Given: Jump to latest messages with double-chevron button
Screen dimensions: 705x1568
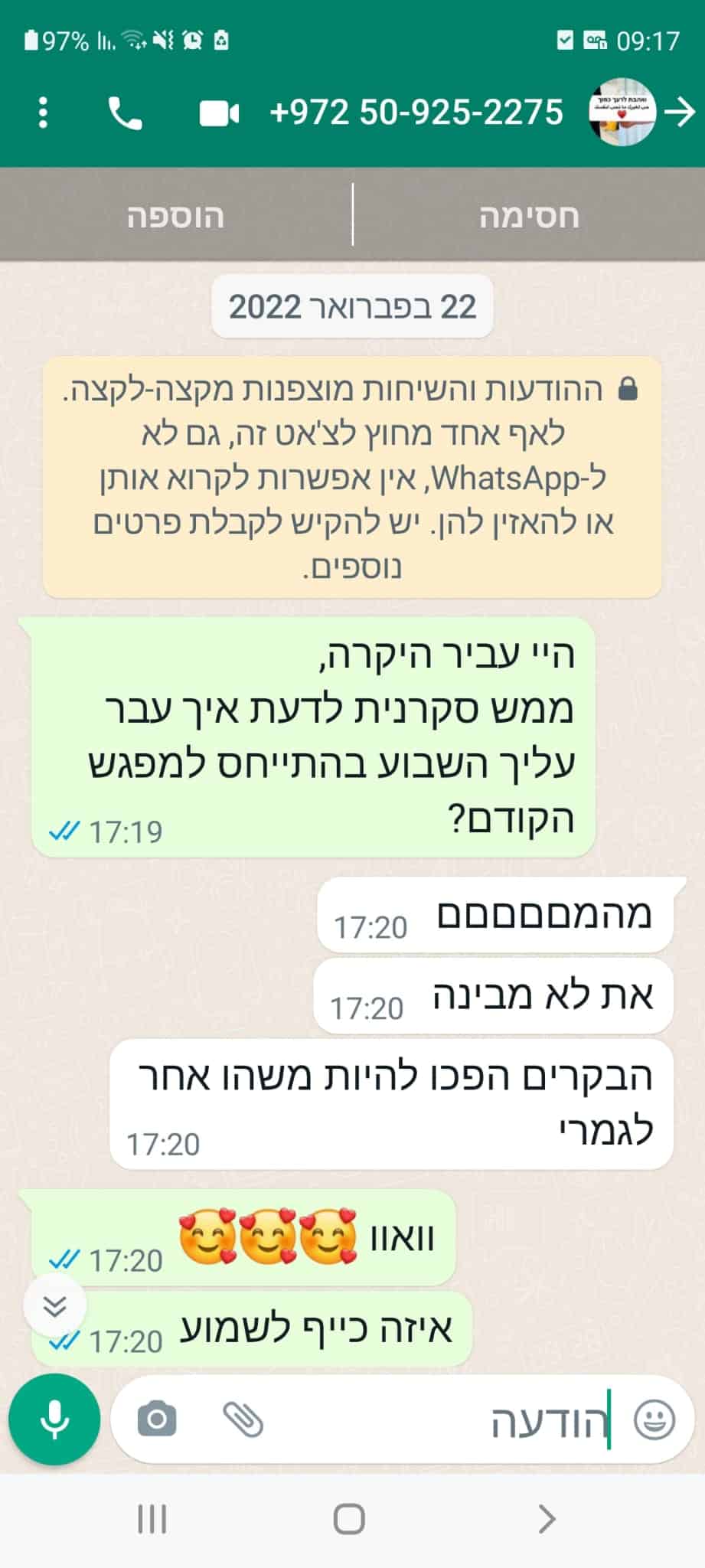Looking at the screenshot, I should point(54,1305).
